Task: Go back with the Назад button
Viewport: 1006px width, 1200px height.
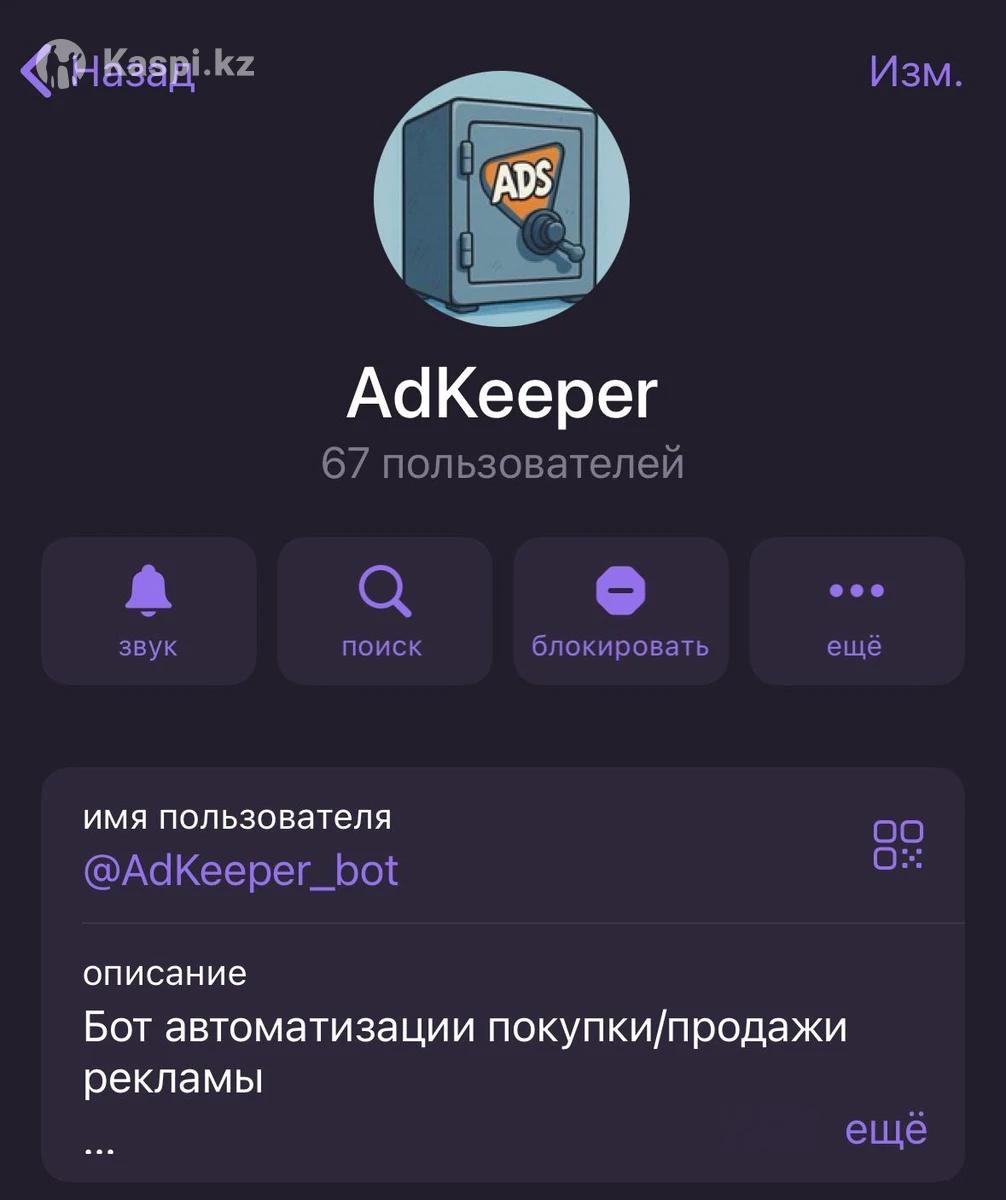Action: pos(108,72)
